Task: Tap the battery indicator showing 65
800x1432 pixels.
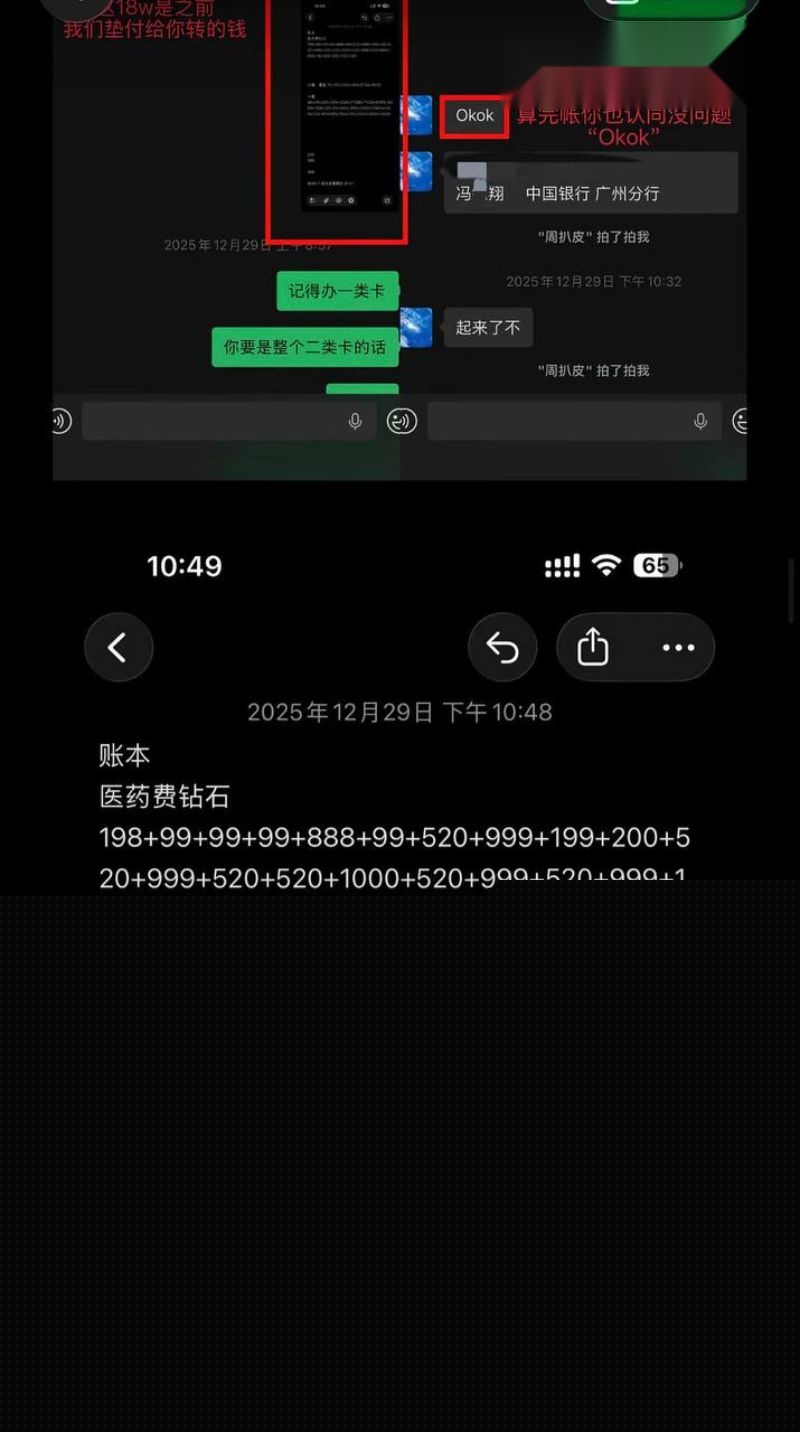Action: (653, 565)
